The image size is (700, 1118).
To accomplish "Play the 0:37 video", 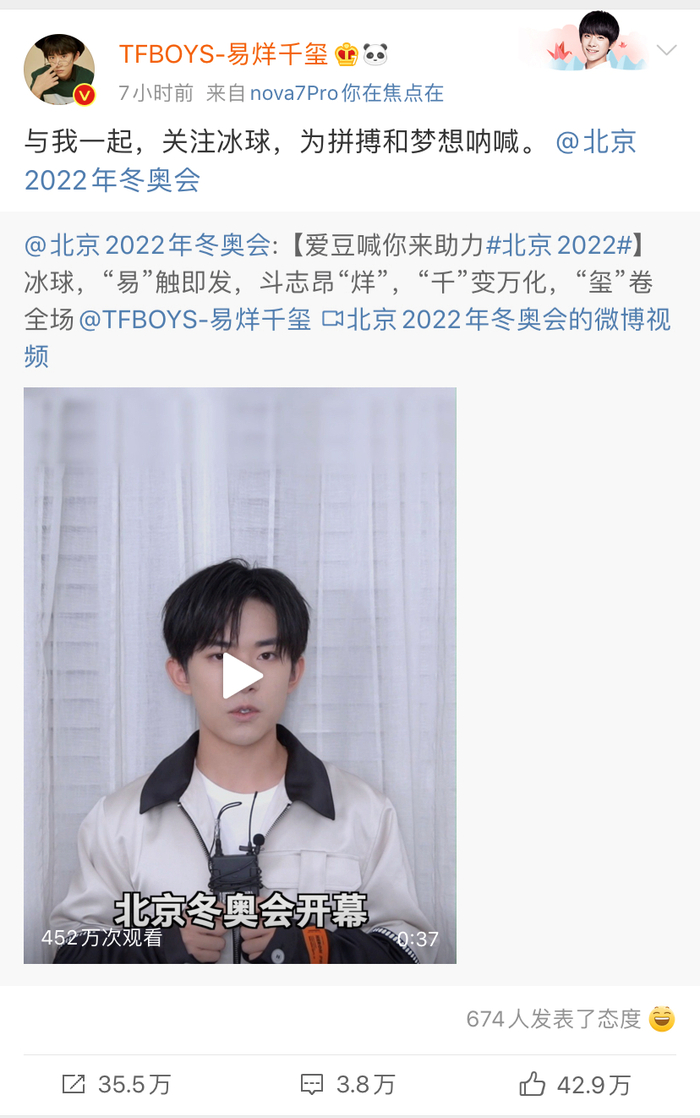I will (240, 676).
